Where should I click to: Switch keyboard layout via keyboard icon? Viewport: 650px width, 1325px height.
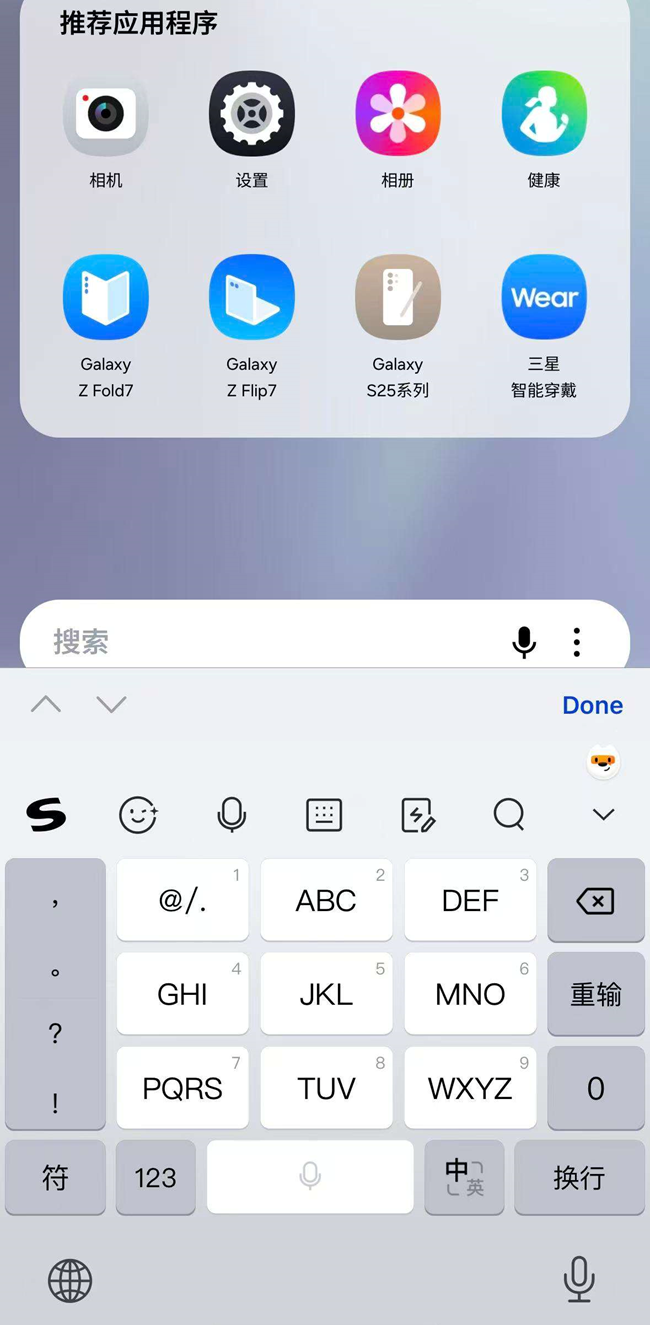[x=324, y=815]
